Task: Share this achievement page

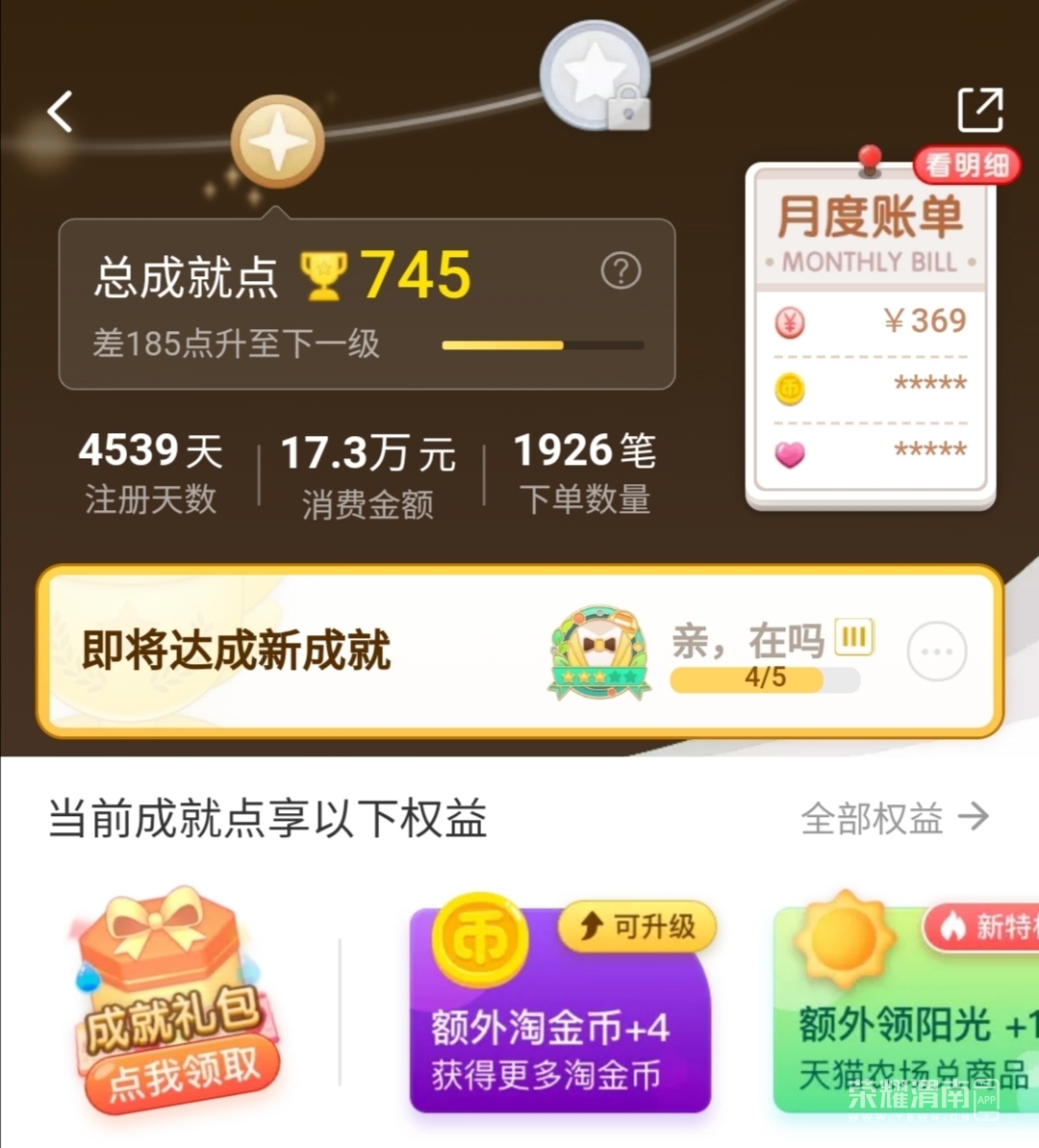Action: pyautogui.click(x=979, y=110)
